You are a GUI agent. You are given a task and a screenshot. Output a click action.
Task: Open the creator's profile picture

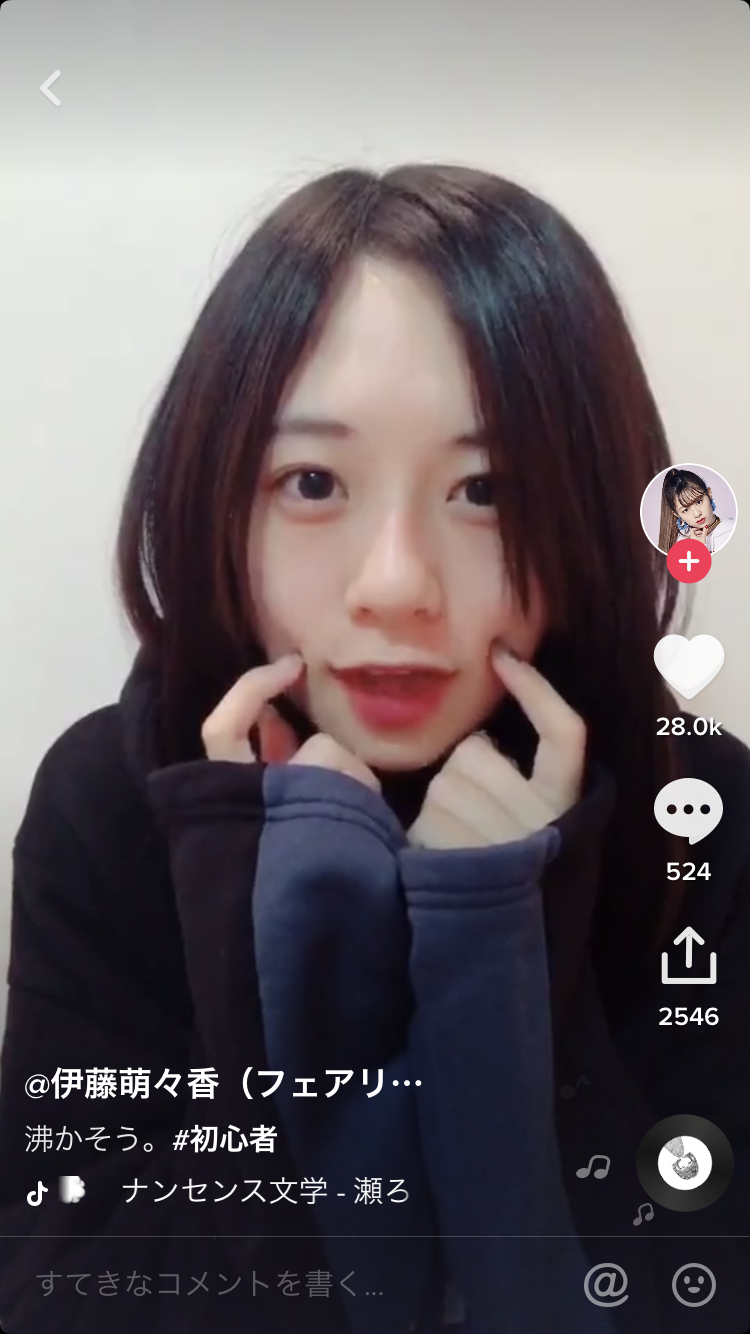tap(688, 510)
